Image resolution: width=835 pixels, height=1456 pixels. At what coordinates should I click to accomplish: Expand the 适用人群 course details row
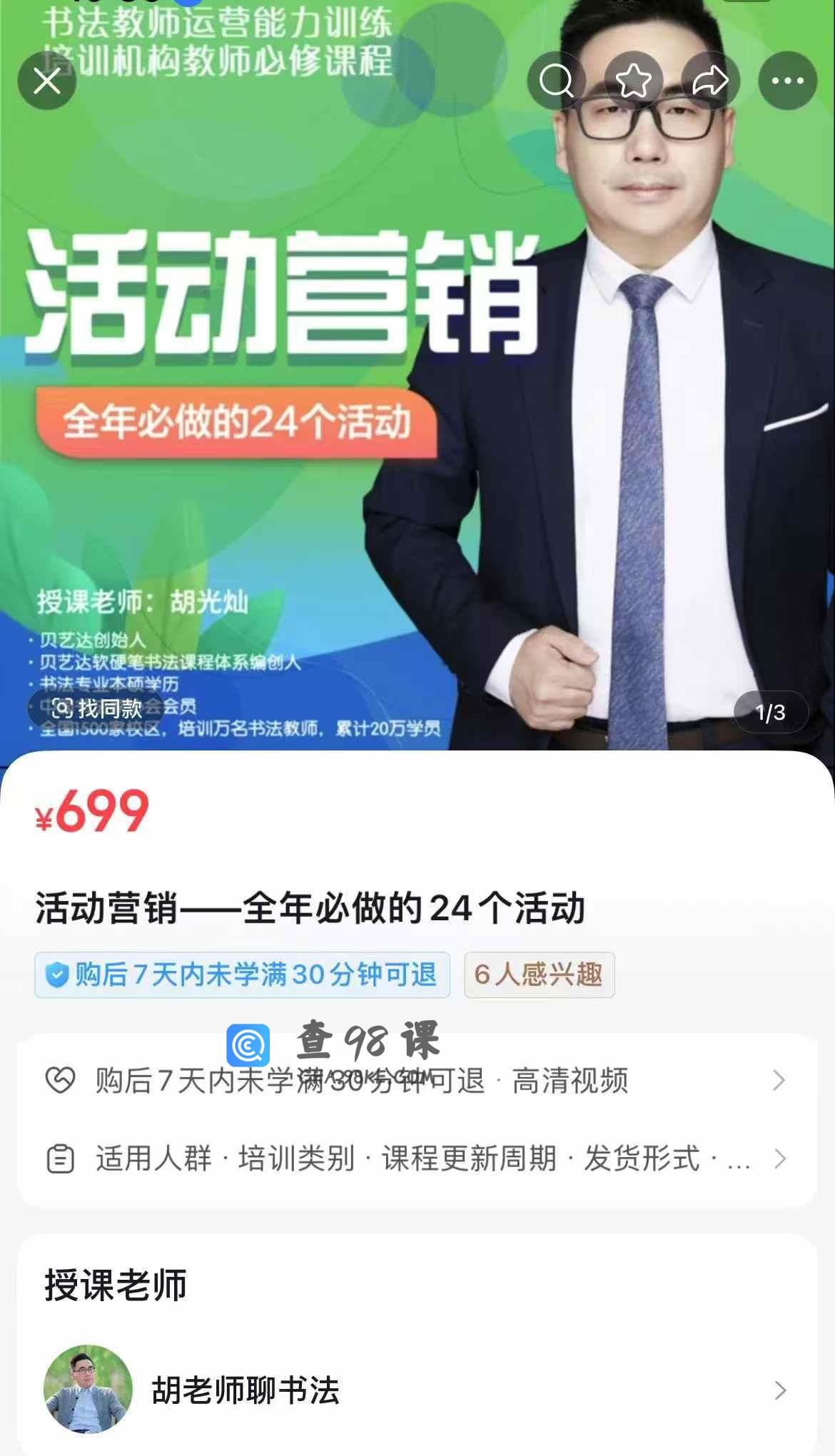[x=417, y=1159]
